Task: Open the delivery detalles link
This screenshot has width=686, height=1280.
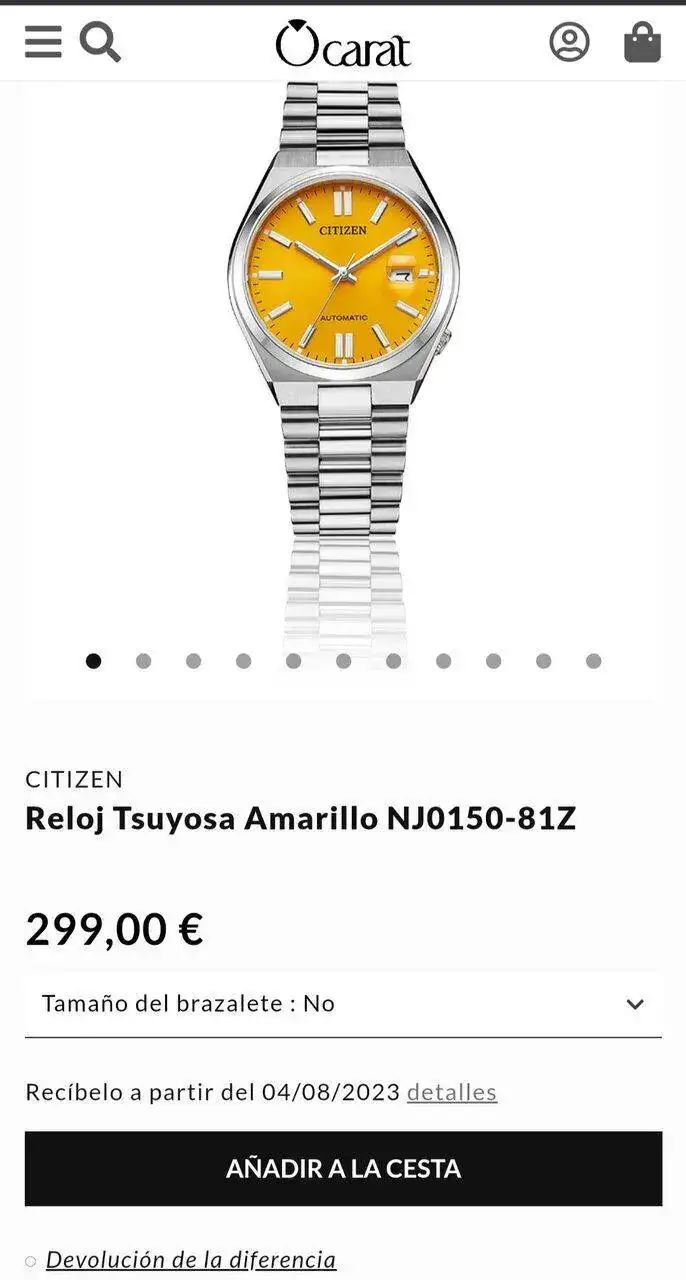Action: [x=451, y=1092]
